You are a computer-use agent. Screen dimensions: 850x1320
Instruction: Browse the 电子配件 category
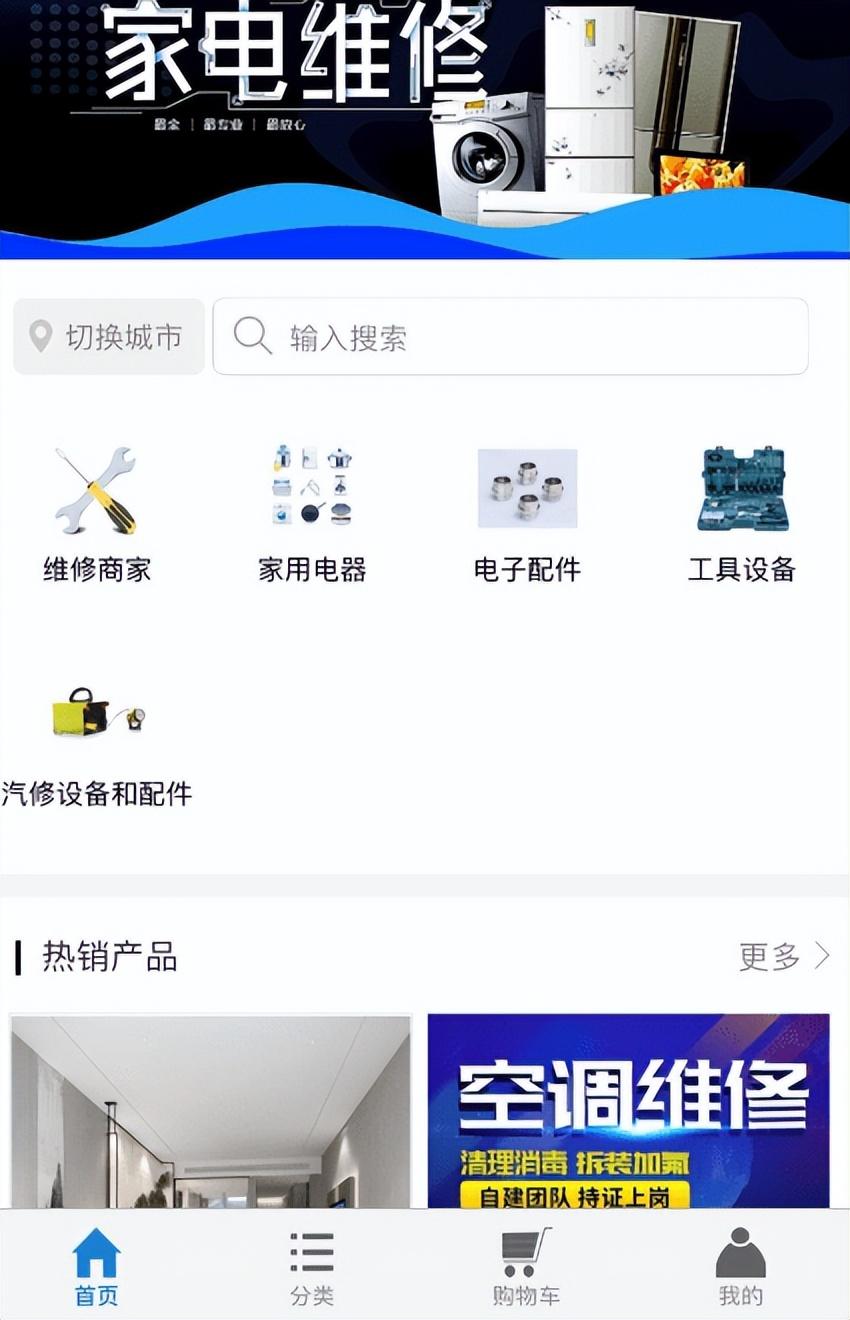coord(527,515)
